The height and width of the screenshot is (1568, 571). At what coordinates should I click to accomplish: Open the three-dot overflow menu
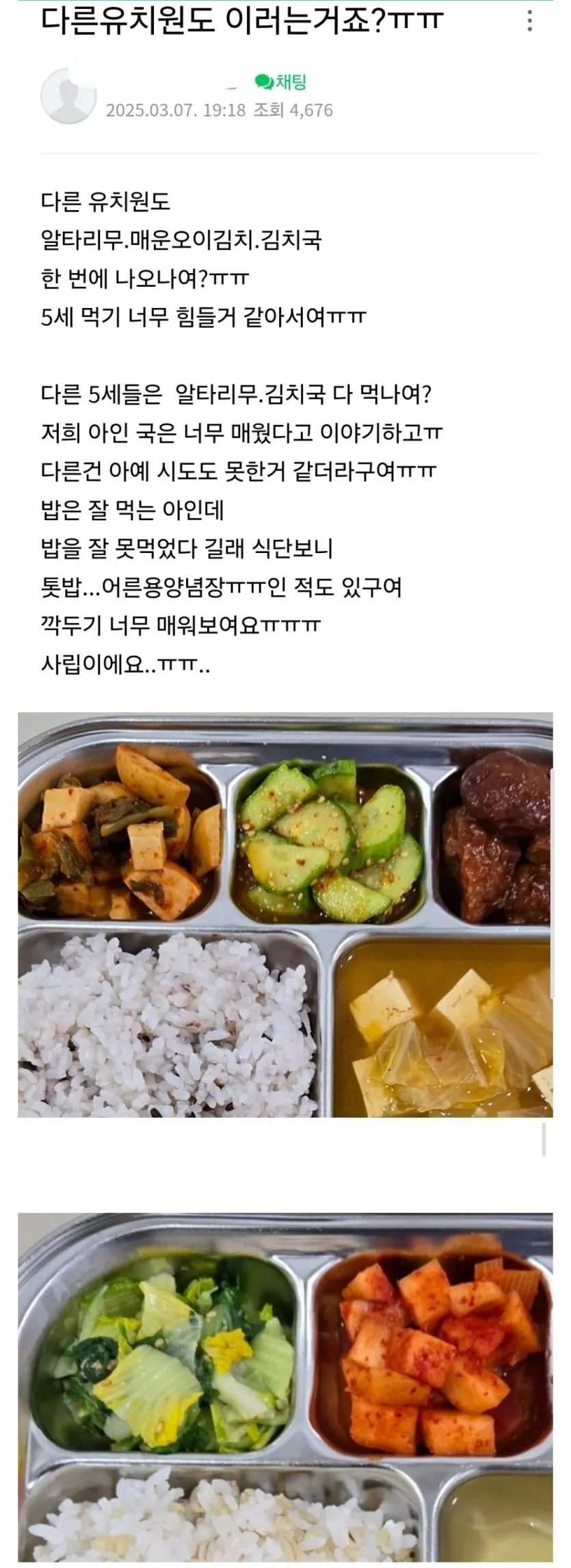pos(530,21)
